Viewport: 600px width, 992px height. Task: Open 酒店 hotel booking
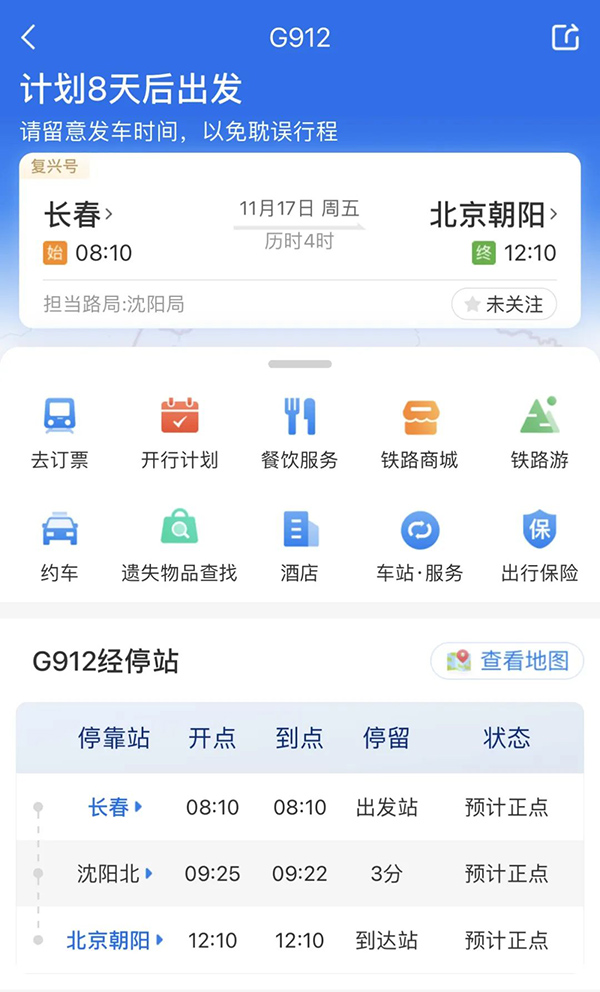[300, 546]
